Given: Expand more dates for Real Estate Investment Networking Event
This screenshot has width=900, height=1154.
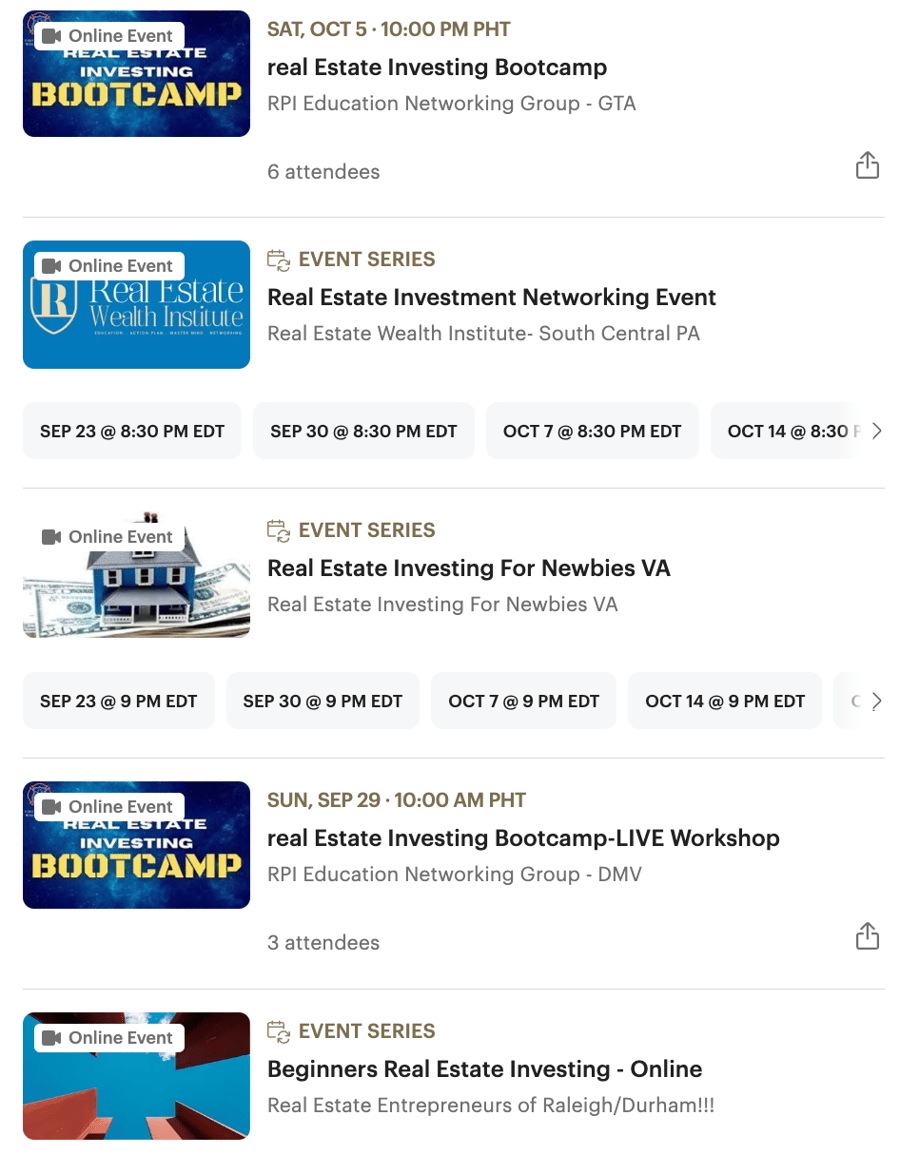Looking at the screenshot, I should tap(877, 430).
